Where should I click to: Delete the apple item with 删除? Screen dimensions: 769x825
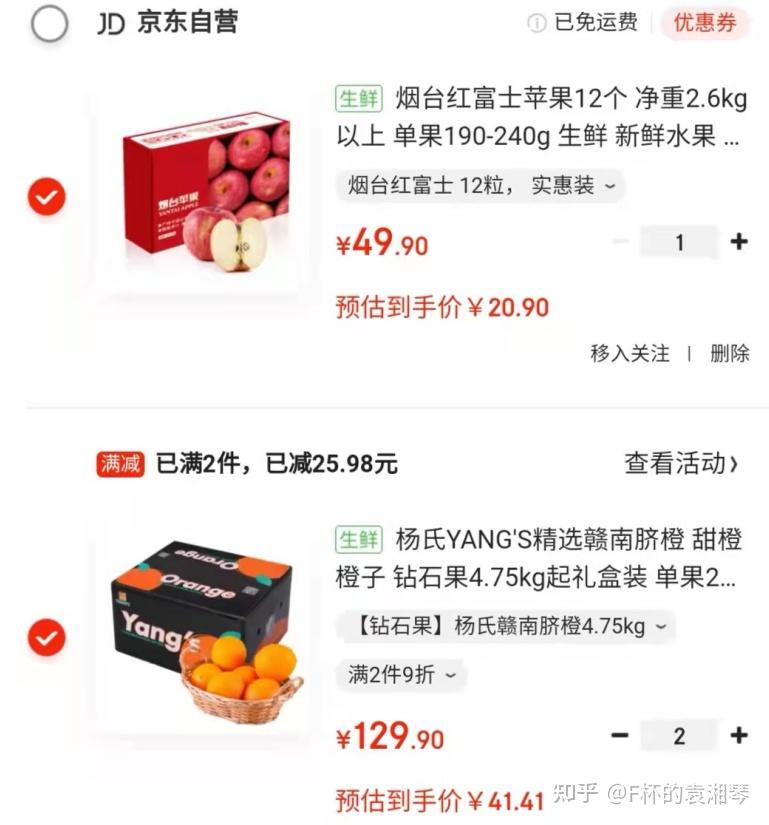[729, 353]
